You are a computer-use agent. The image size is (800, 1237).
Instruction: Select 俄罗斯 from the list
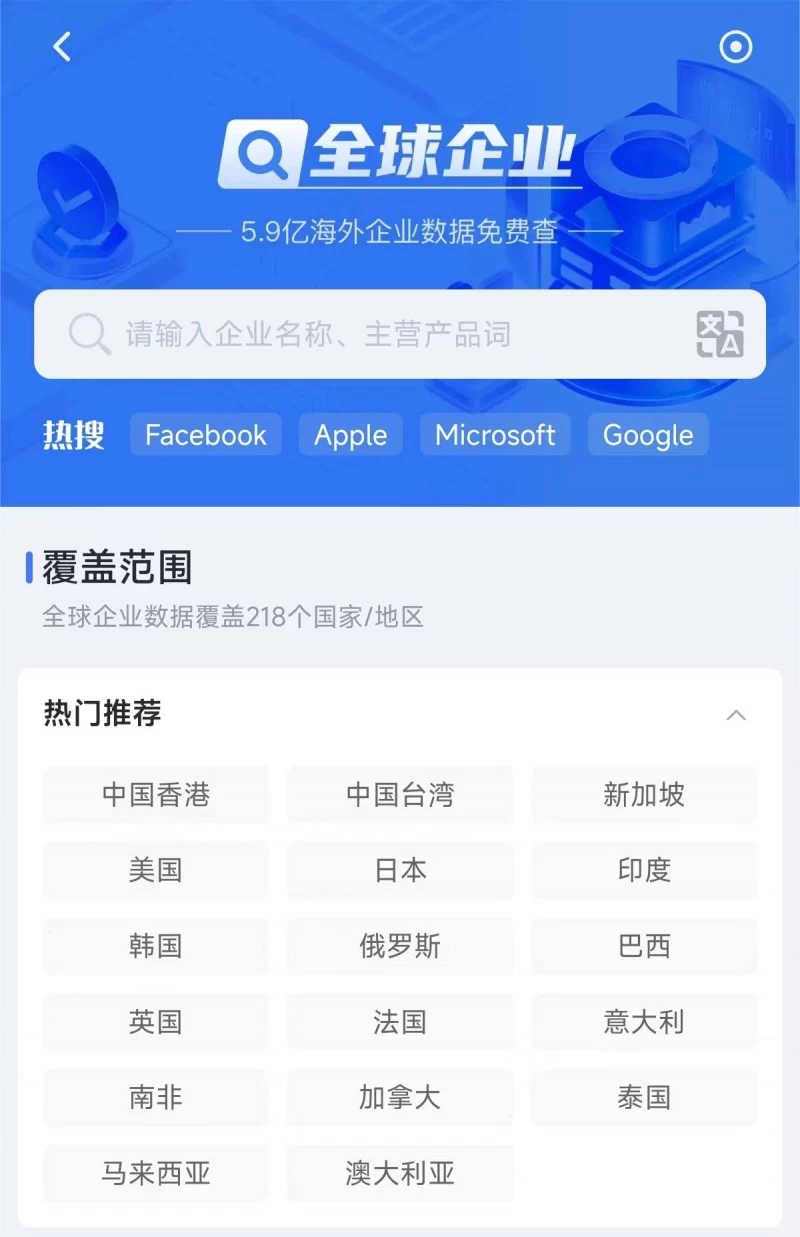point(400,946)
